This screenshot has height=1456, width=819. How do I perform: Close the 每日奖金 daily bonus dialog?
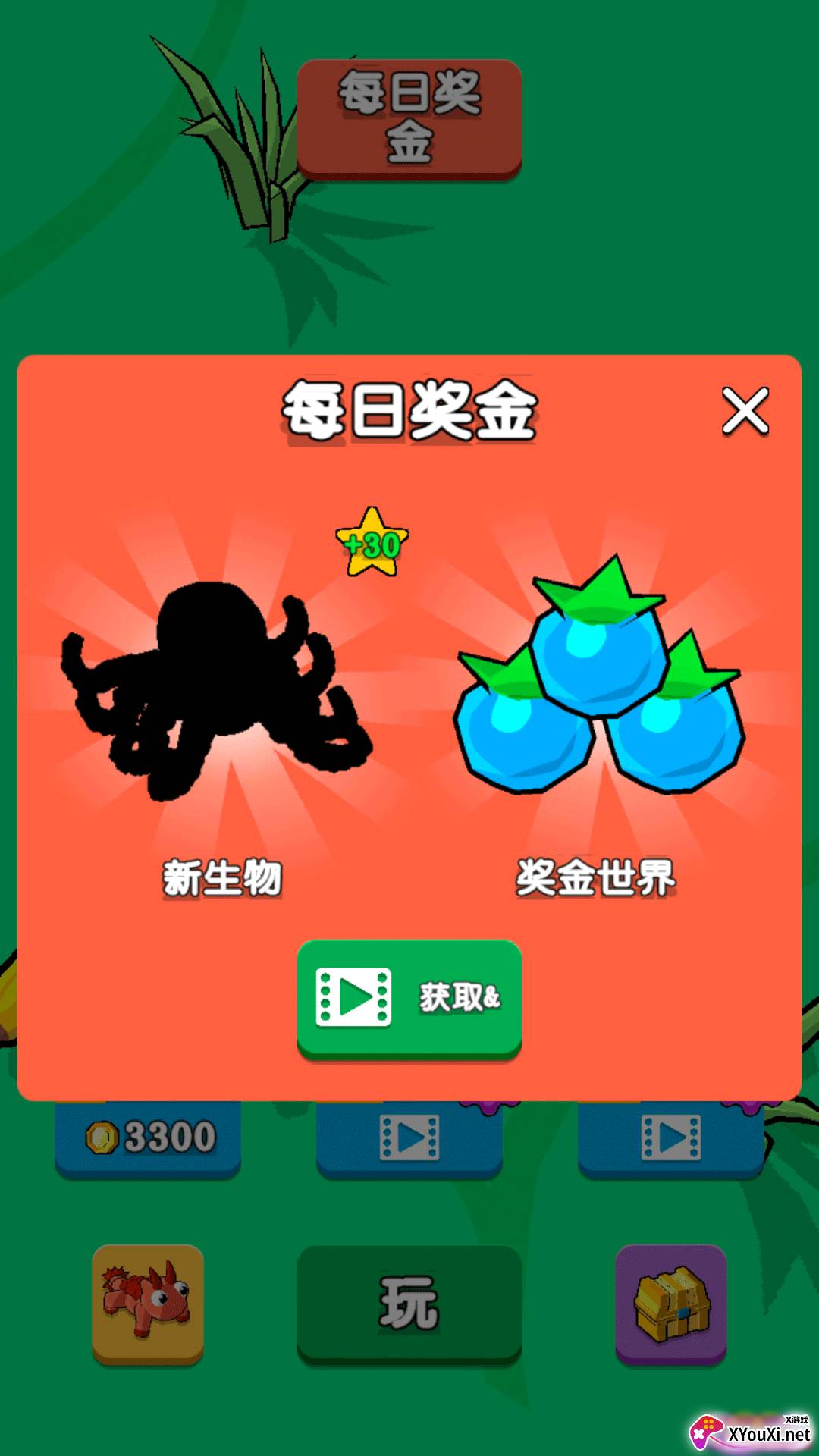pos(745,411)
